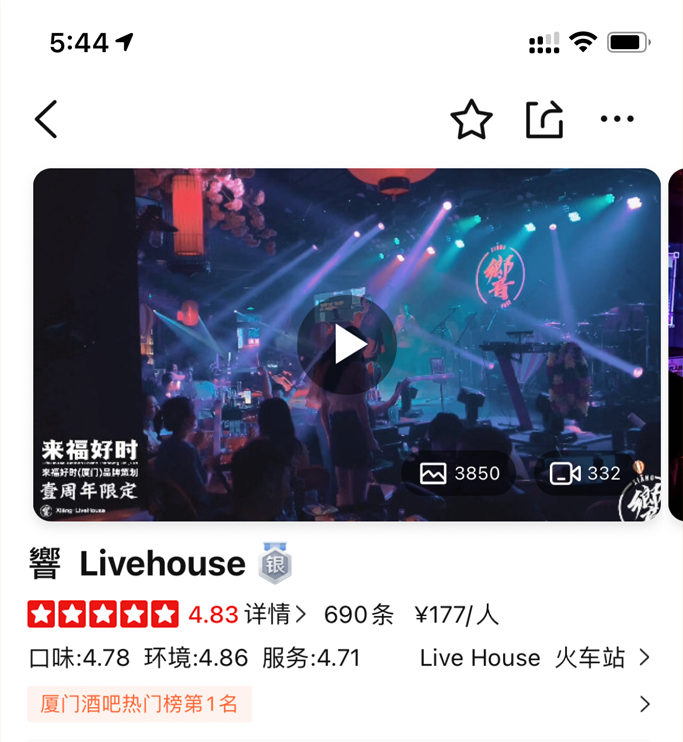Open the three-dot more menu
Image resolution: width=683 pixels, height=742 pixels.
617,120
